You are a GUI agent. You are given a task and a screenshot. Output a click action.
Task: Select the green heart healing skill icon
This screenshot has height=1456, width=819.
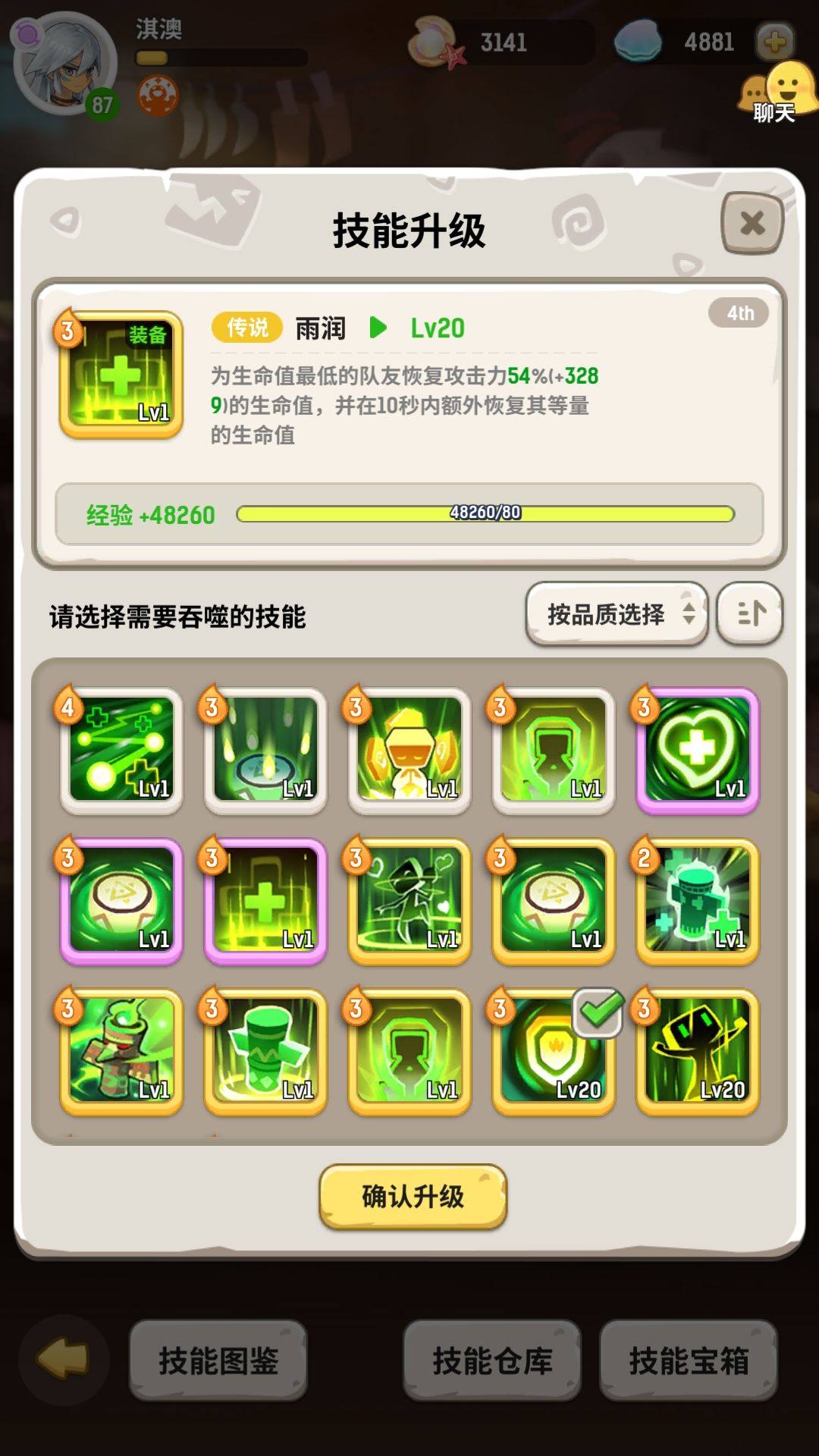pos(696,751)
